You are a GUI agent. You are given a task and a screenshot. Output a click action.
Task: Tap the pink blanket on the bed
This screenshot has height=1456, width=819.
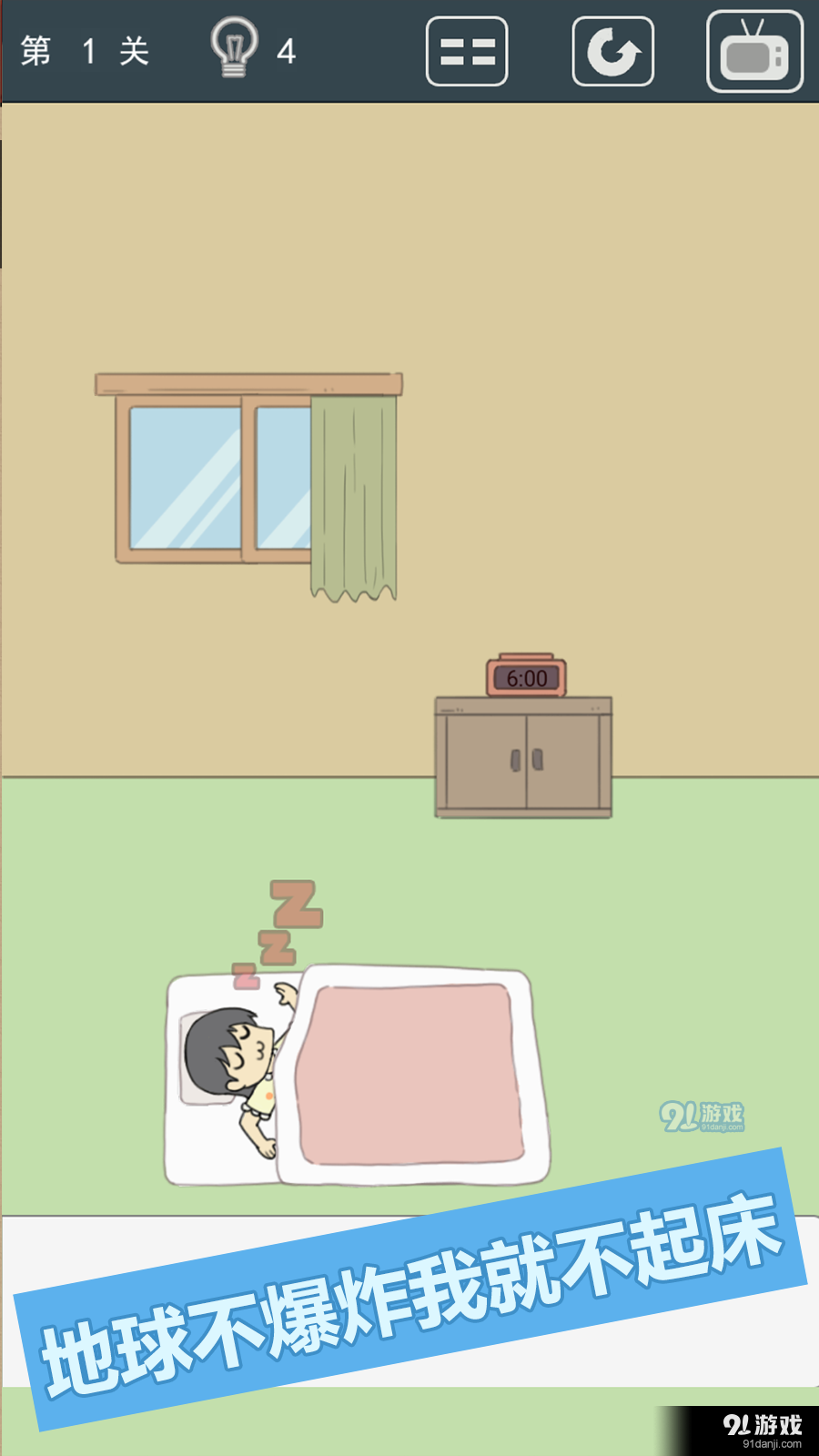click(409, 1074)
